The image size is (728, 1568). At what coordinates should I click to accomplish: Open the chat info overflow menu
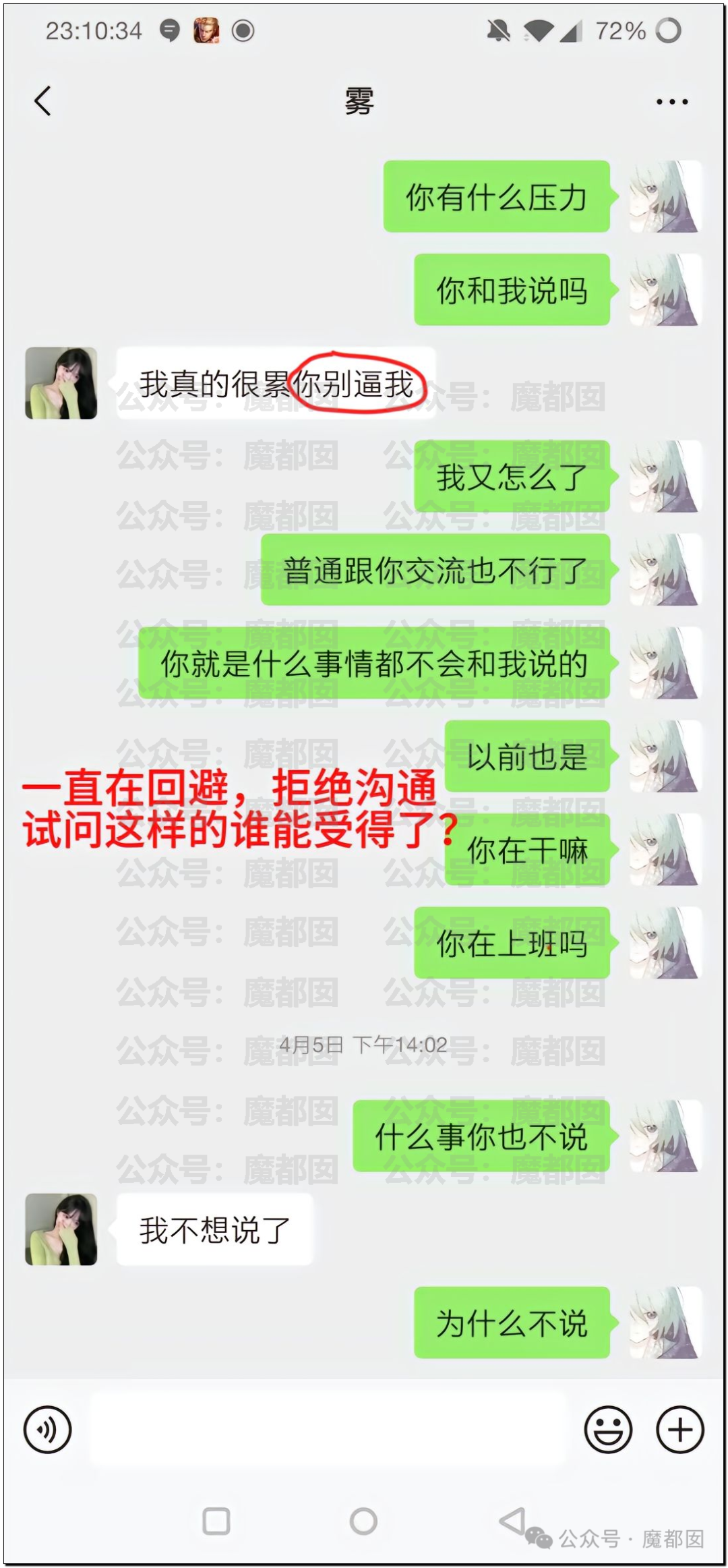point(672,102)
